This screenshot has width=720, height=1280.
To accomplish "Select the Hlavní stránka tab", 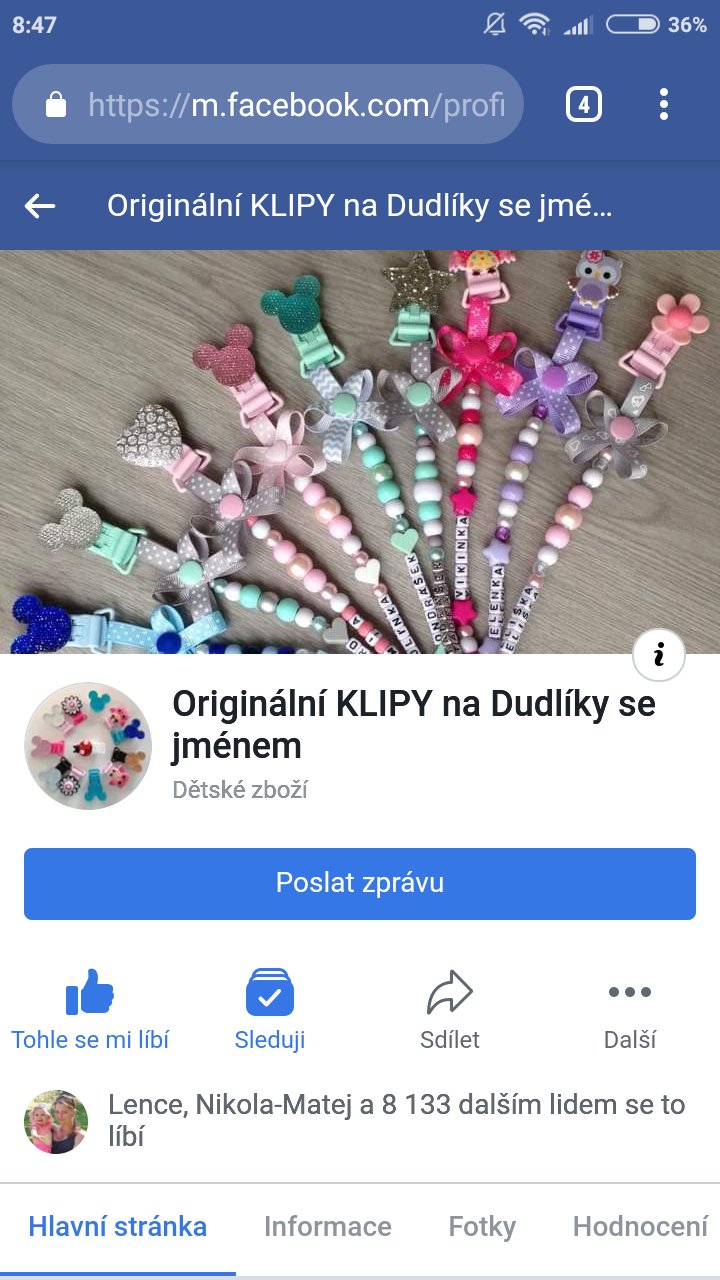I will coord(118,1227).
